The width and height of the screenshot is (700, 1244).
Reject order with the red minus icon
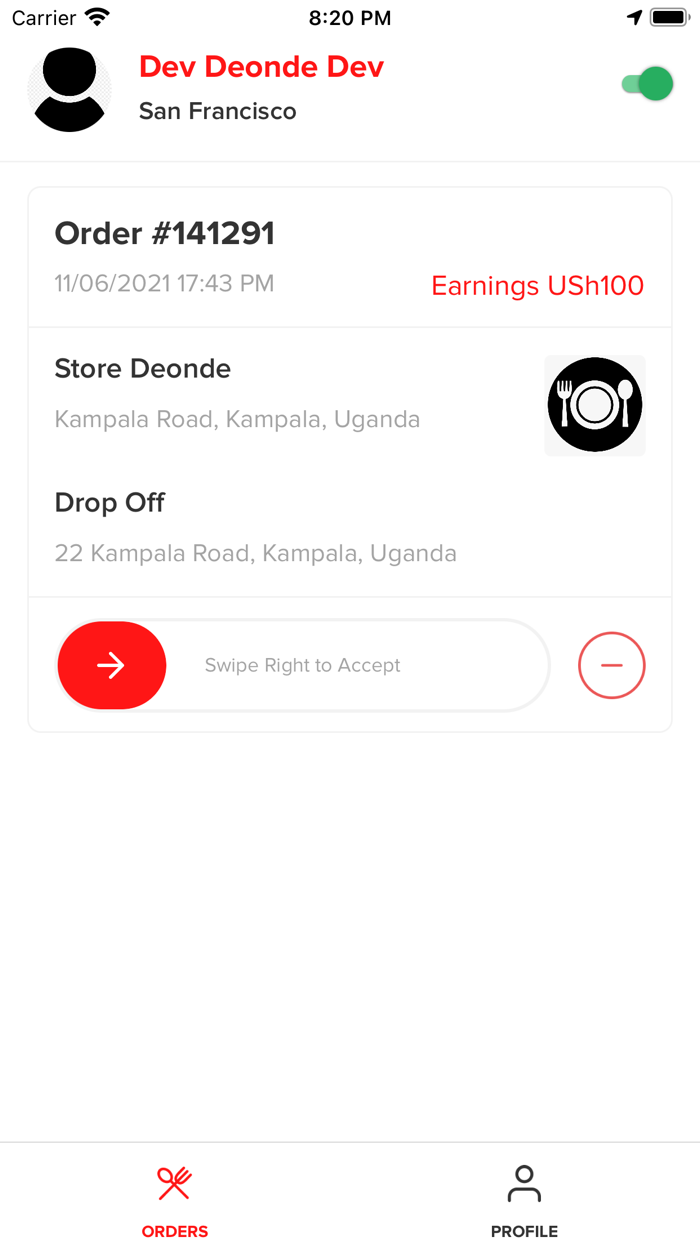[612, 665]
